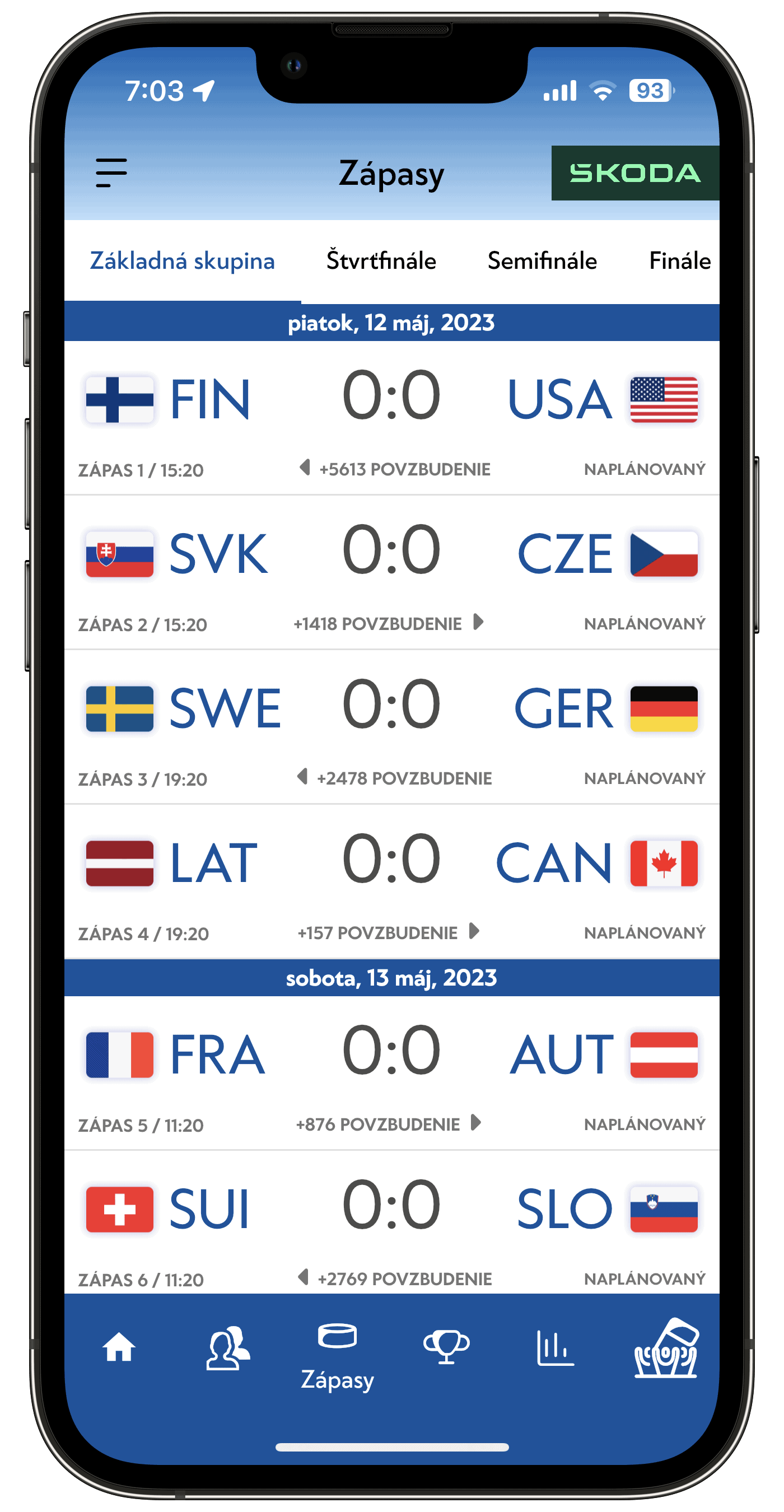Go to the home tab
This screenshot has height=1512, width=784.
(119, 1348)
